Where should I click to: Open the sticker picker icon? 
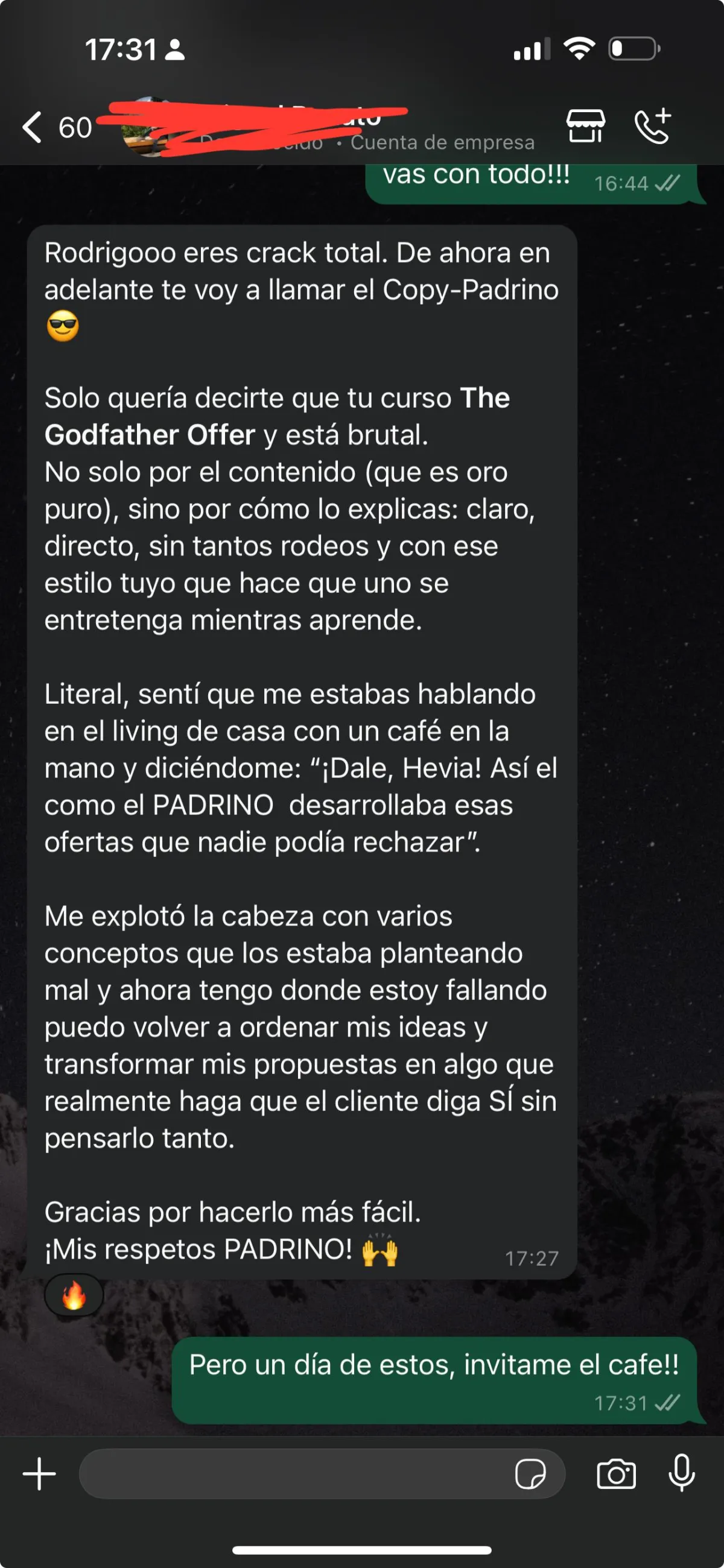point(530,1475)
